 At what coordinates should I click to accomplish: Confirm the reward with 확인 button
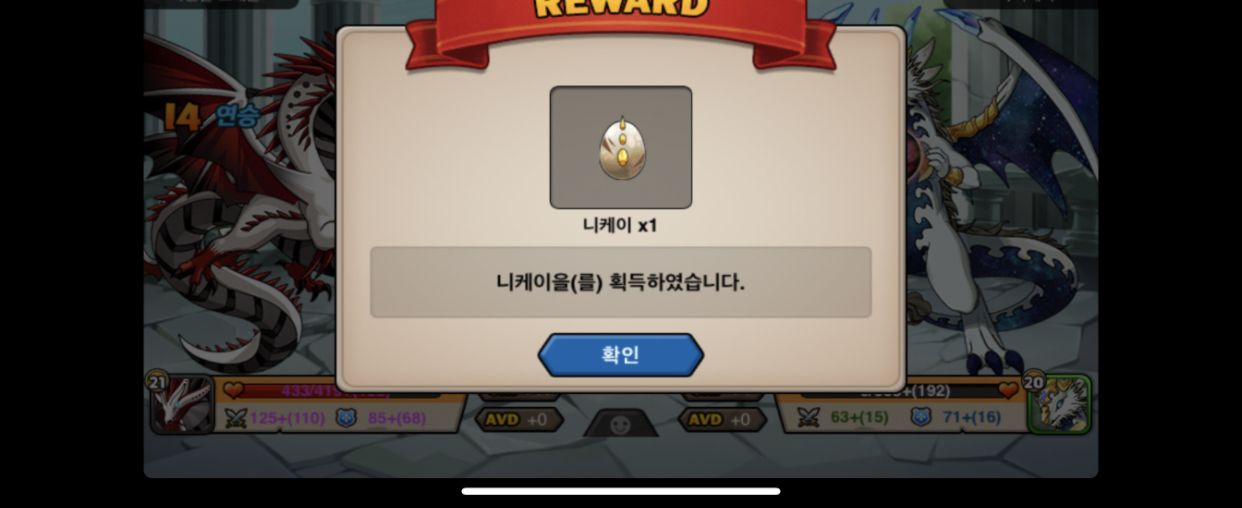point(620,355)
